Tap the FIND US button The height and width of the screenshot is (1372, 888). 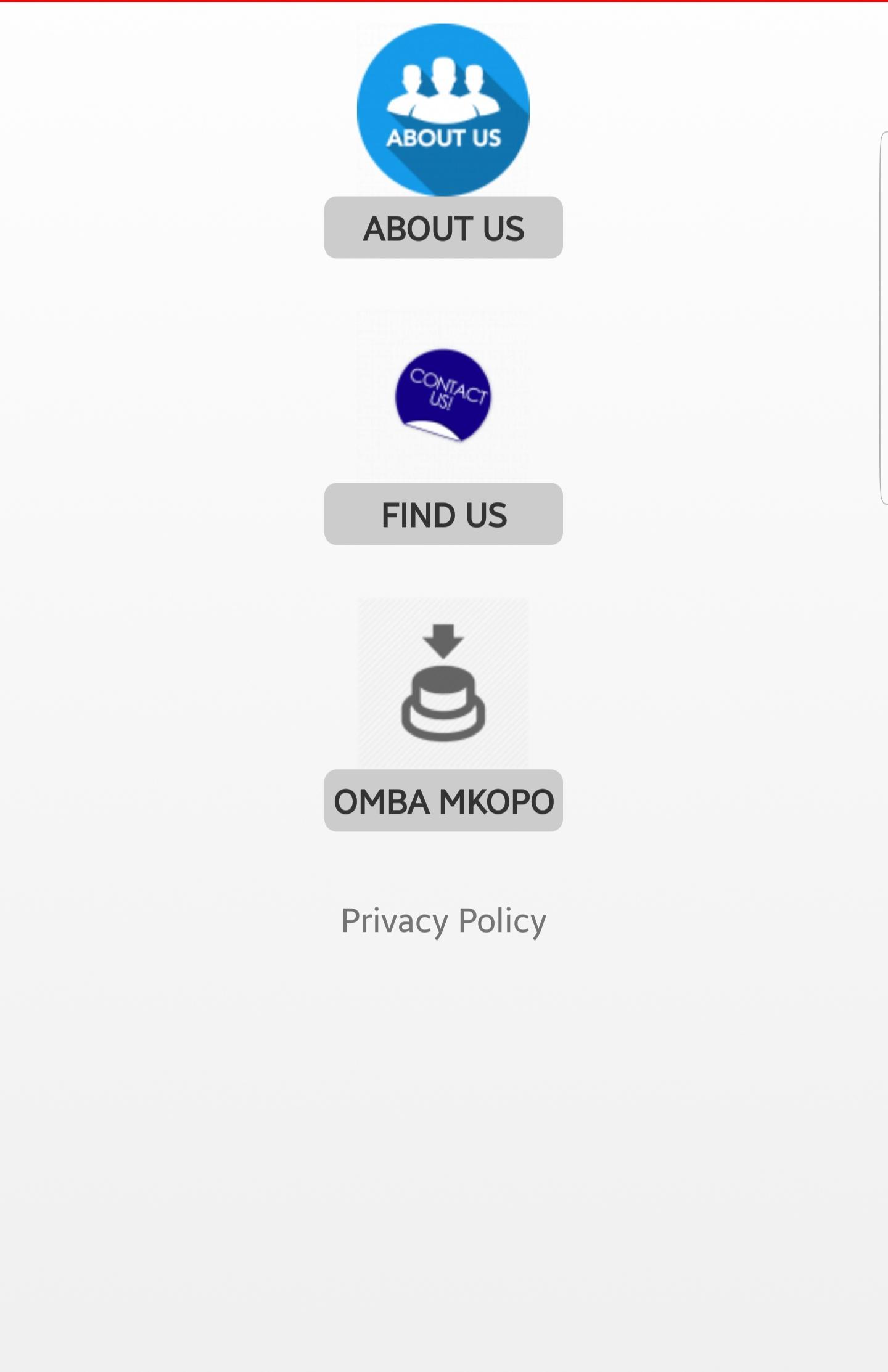443,514
